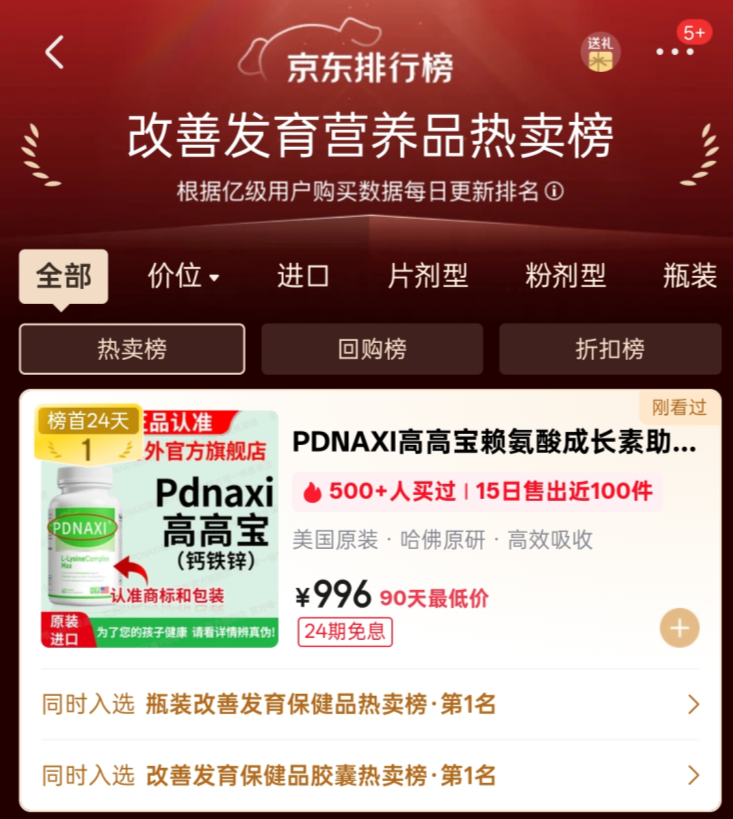Select the 全部 category tab
The image size is (733, 819).
click(64, 276)
